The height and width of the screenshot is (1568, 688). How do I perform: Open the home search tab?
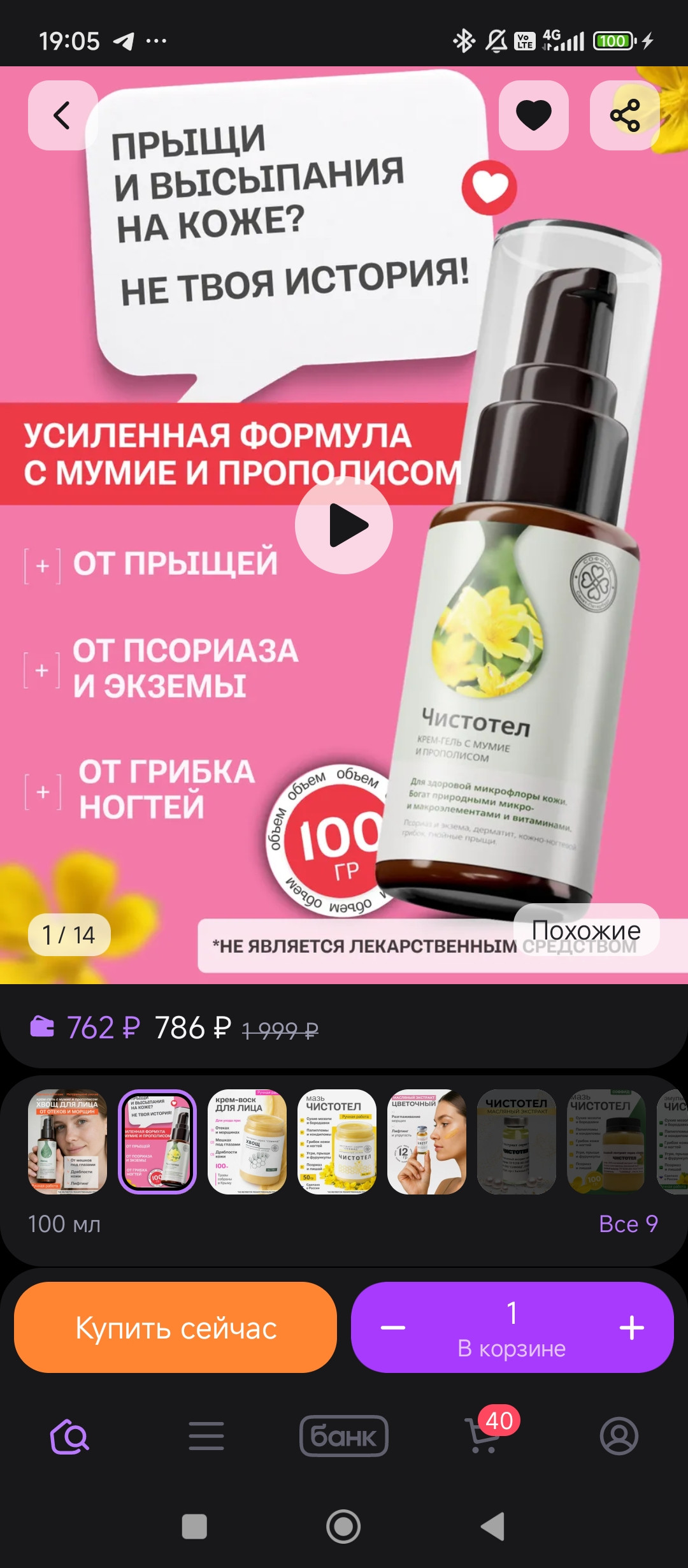[69, 1437]
